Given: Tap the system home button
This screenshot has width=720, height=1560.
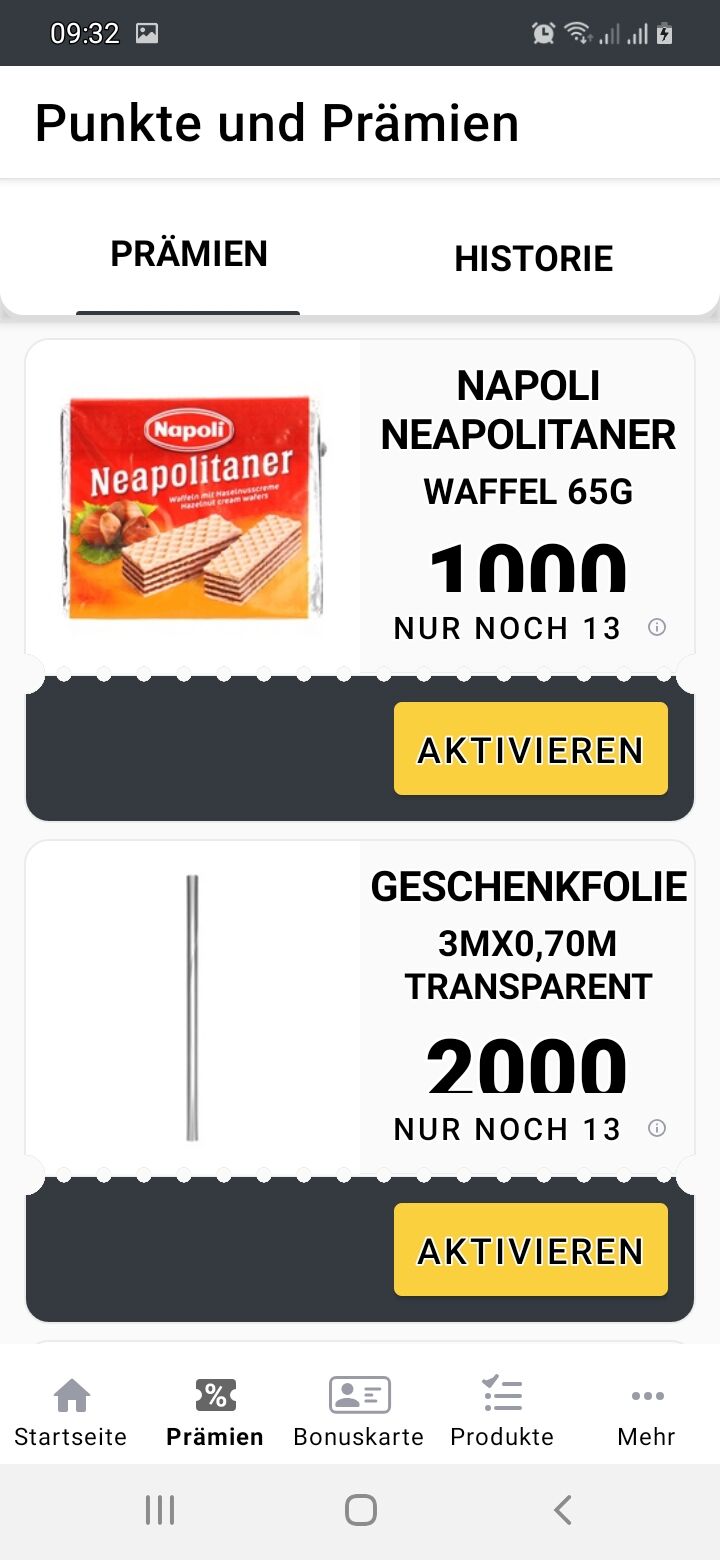Looking at the screenshot, I should coord(360,1509).
